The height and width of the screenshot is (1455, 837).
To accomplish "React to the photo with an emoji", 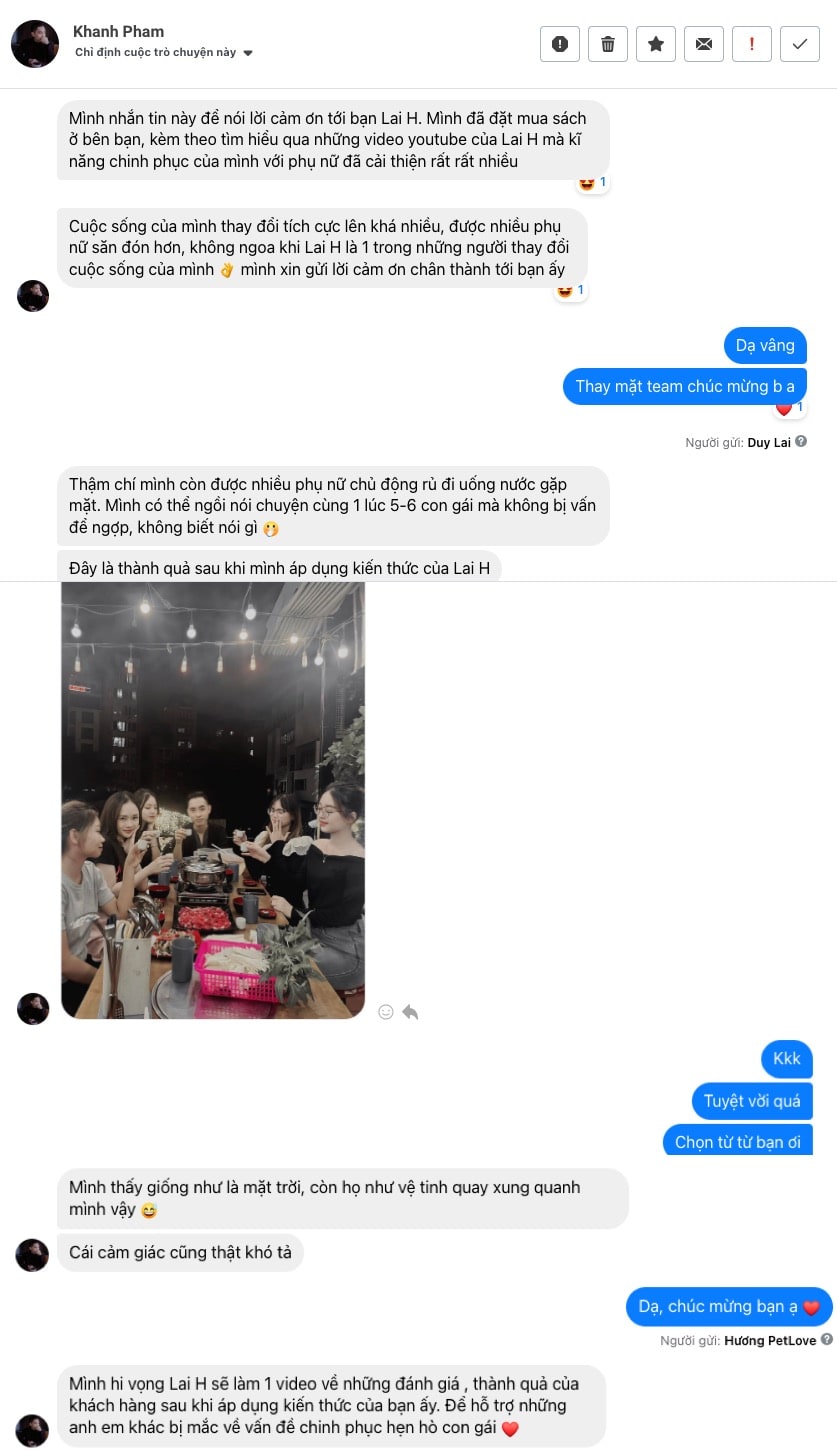I will click(386, 1012).
